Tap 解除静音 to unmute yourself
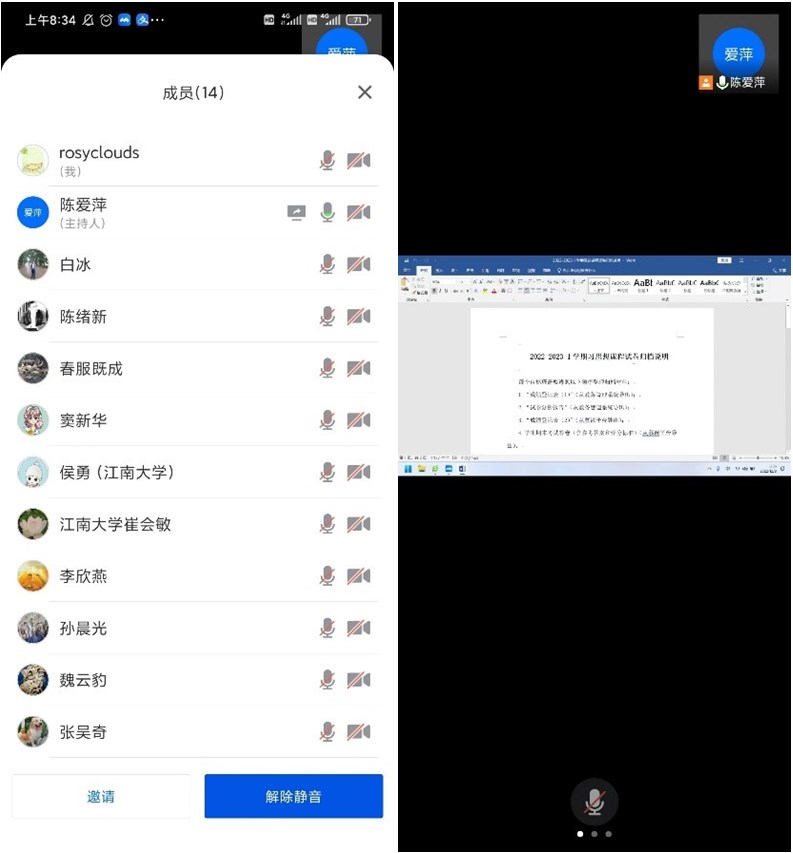This screenshot has height=853, width=793. 293,797
